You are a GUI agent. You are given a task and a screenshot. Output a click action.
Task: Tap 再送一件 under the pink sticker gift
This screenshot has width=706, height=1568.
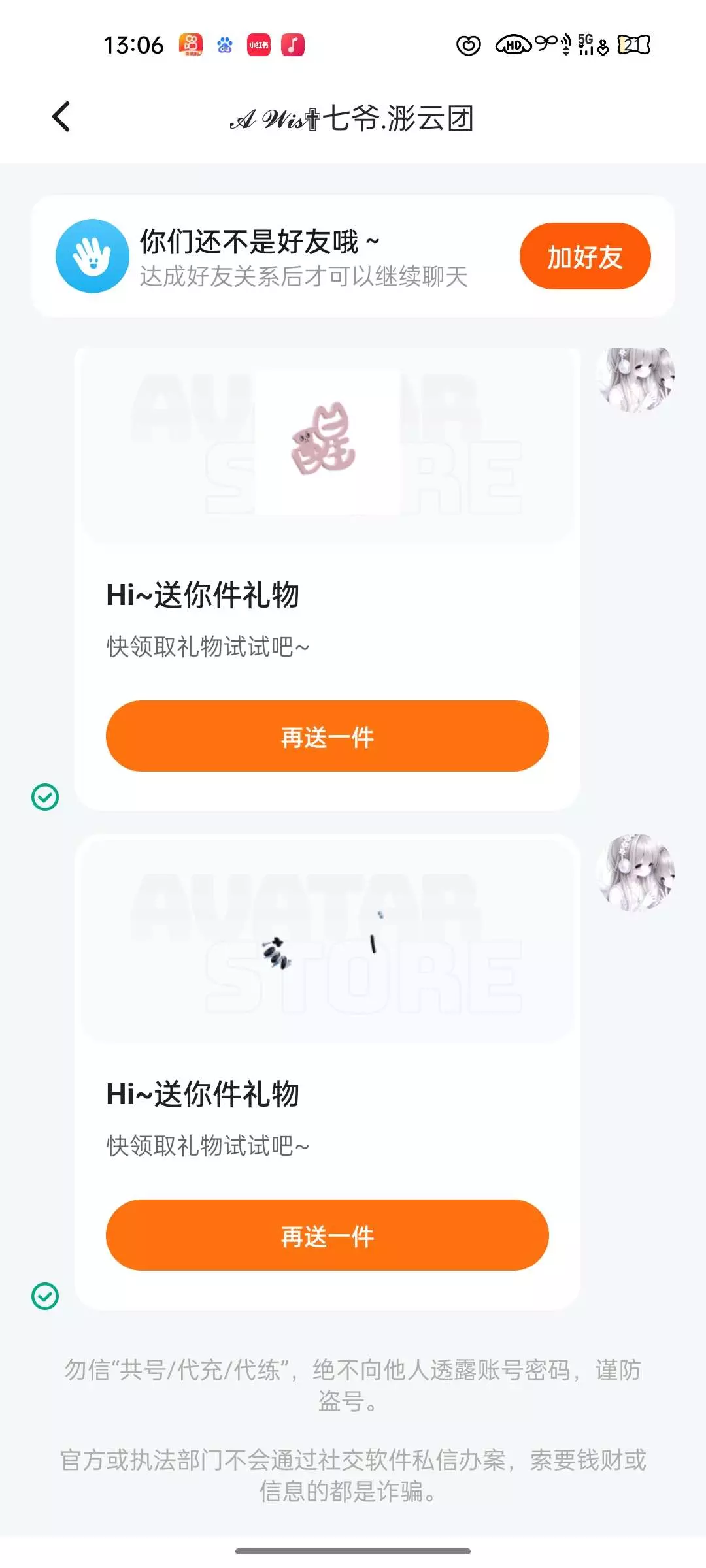pos(328,736)
